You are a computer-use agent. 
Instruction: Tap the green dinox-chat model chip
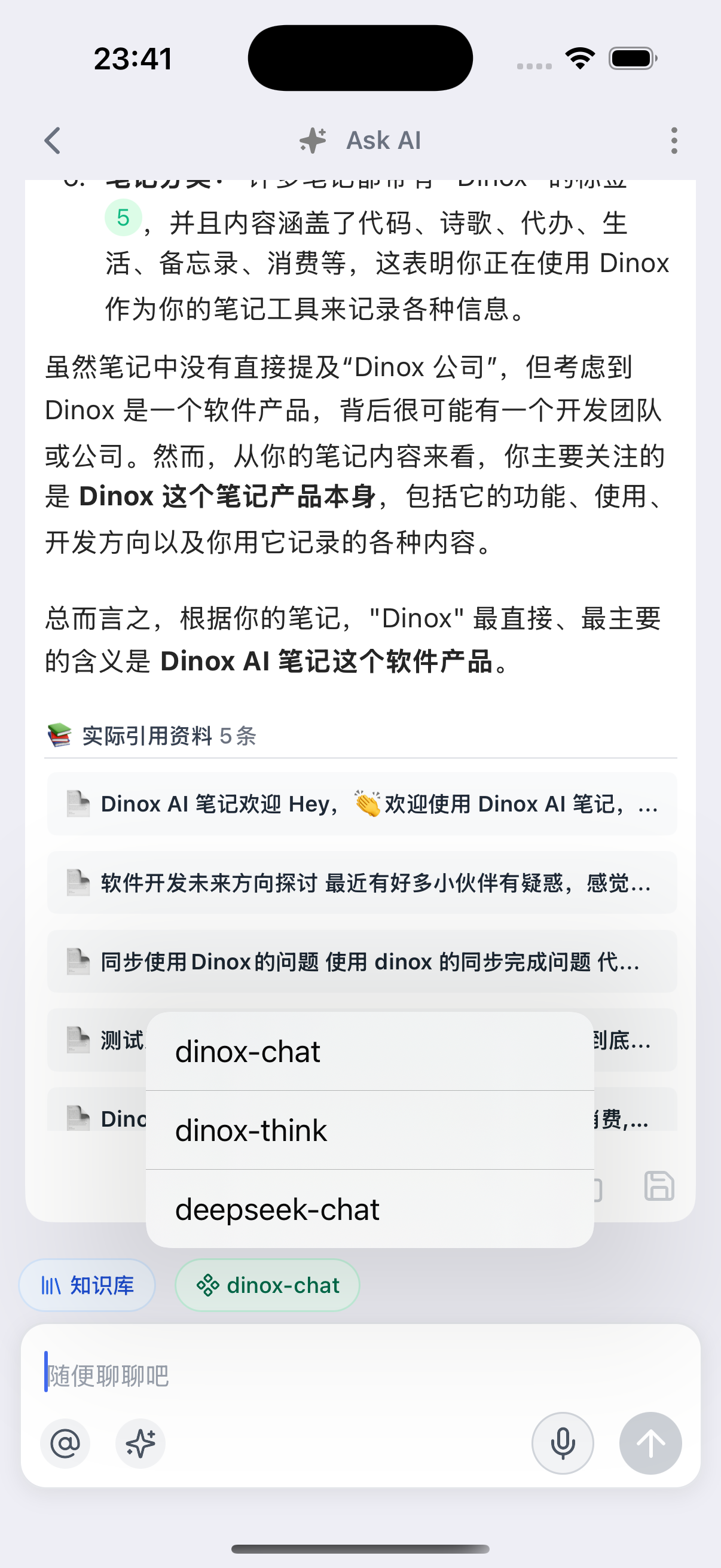(267, 1285)
